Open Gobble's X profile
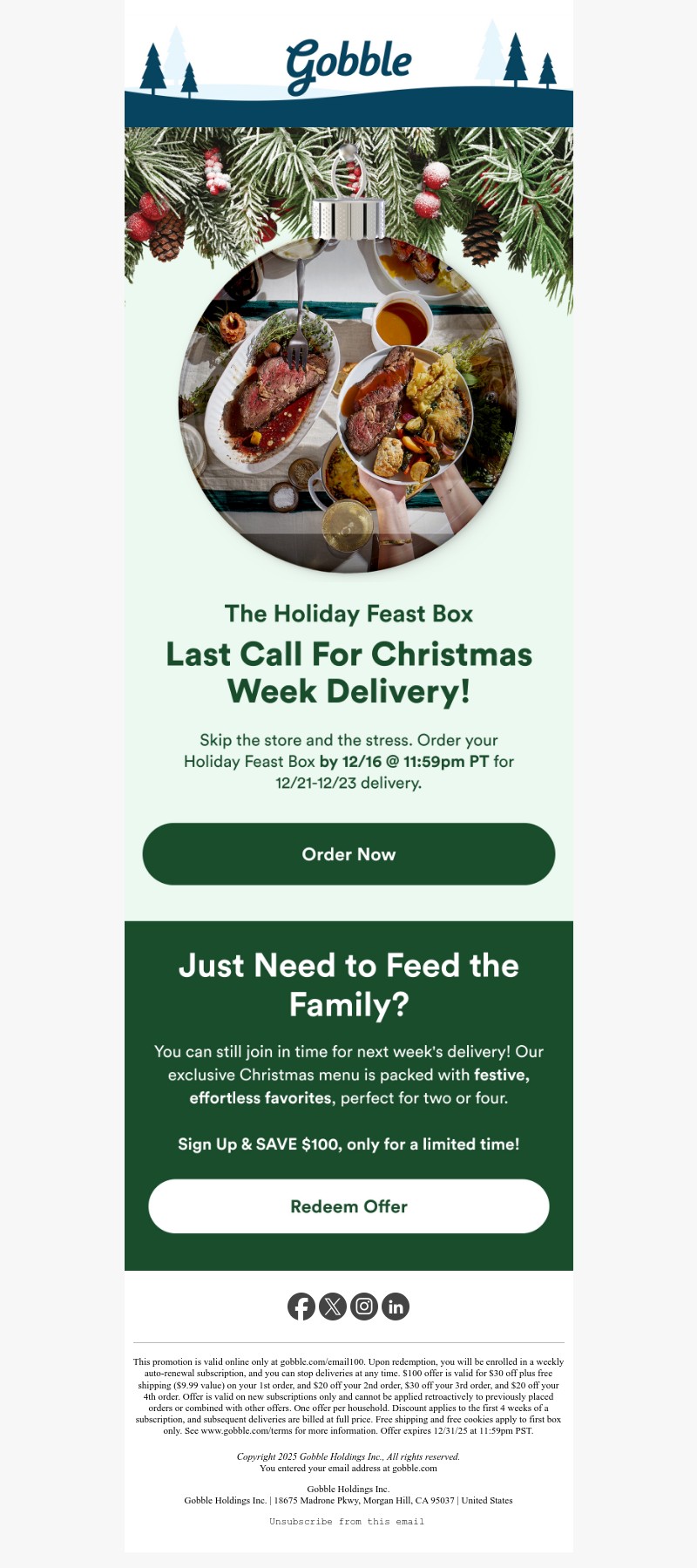 point(333,1307)
